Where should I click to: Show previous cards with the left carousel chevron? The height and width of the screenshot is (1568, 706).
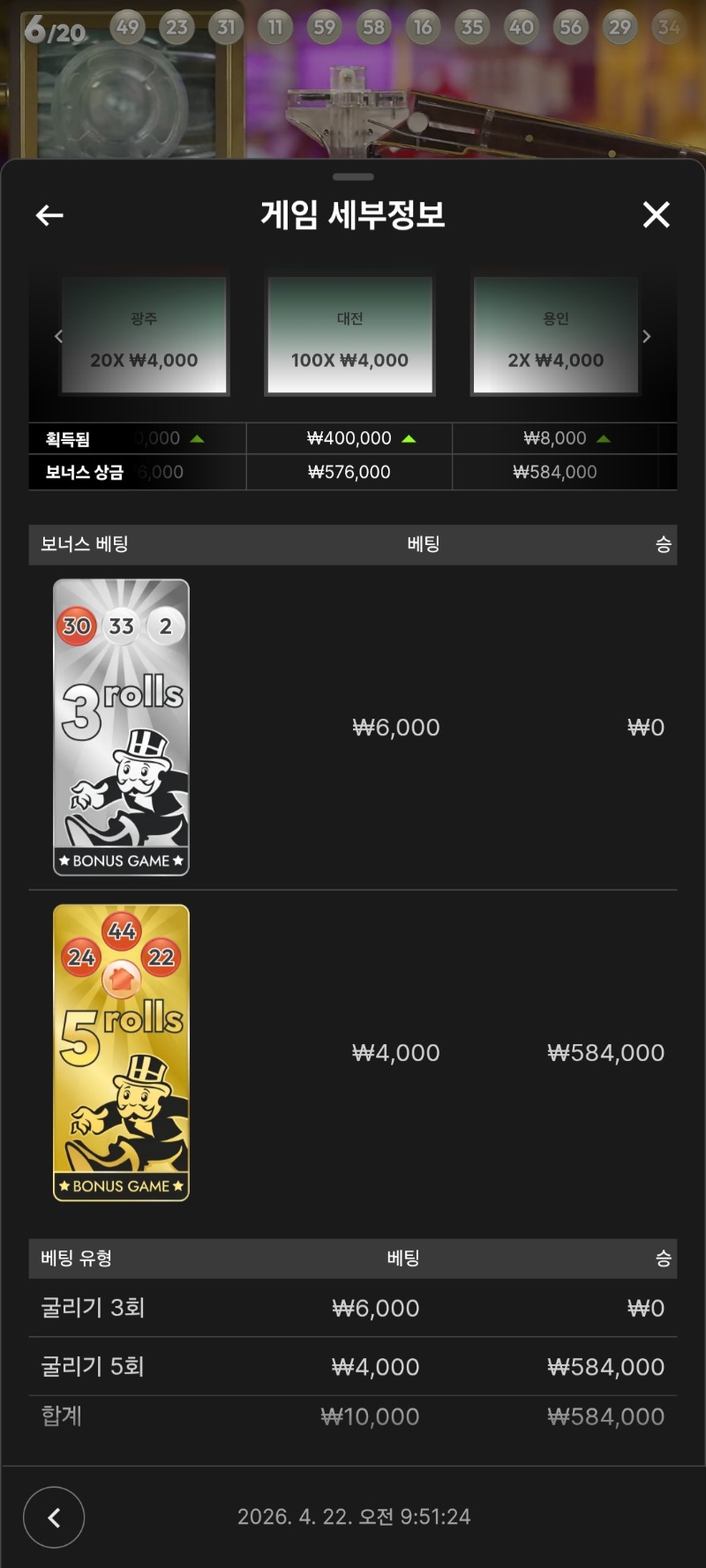(x=58, y=336)
